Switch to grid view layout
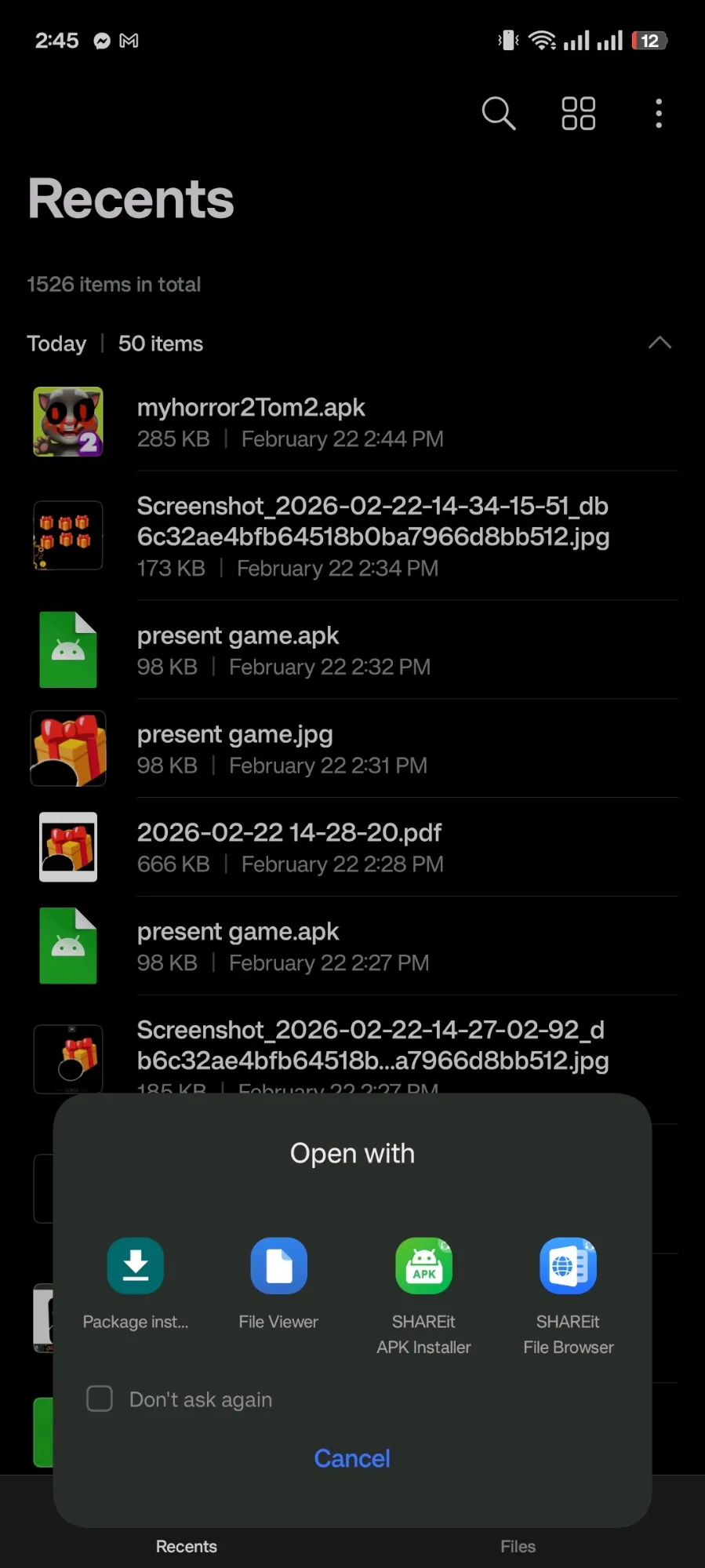The width and height of the screenshot is (705, 1568). 579,113
